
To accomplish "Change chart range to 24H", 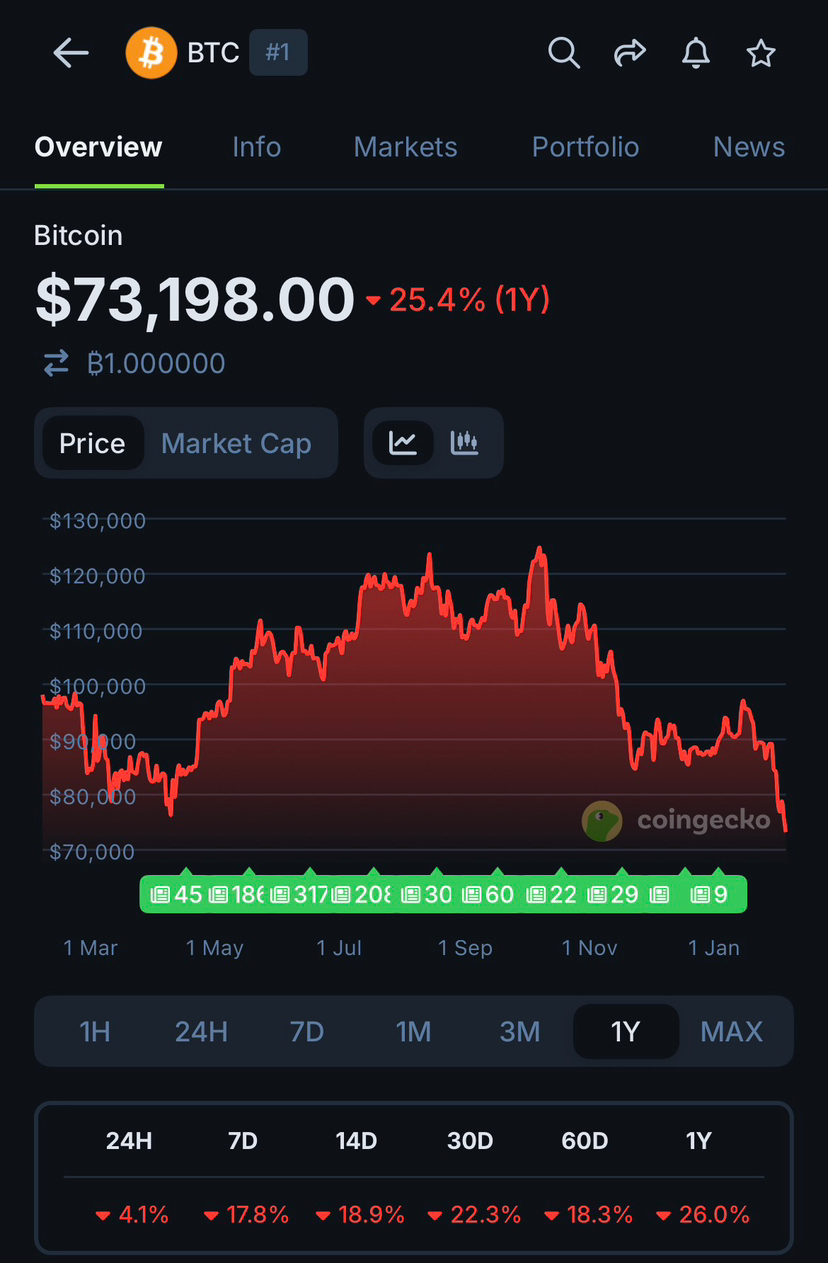I will pos(201,1031).
